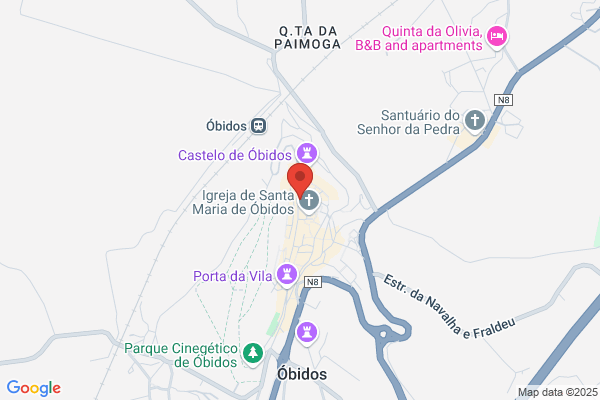600x400 pixels.
Task: Select the Santuário do Senhor da Pedra marker
Action: tap(475, 121)
